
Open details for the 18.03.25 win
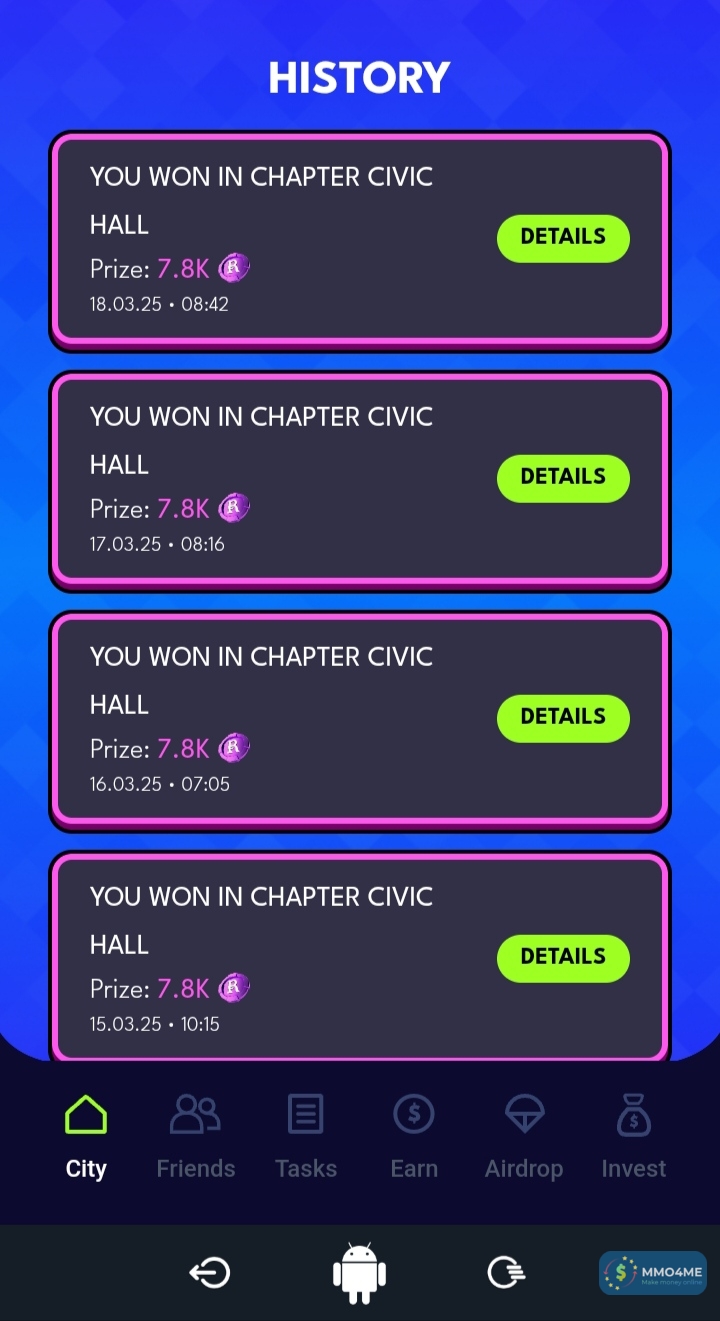pos(563,238)
